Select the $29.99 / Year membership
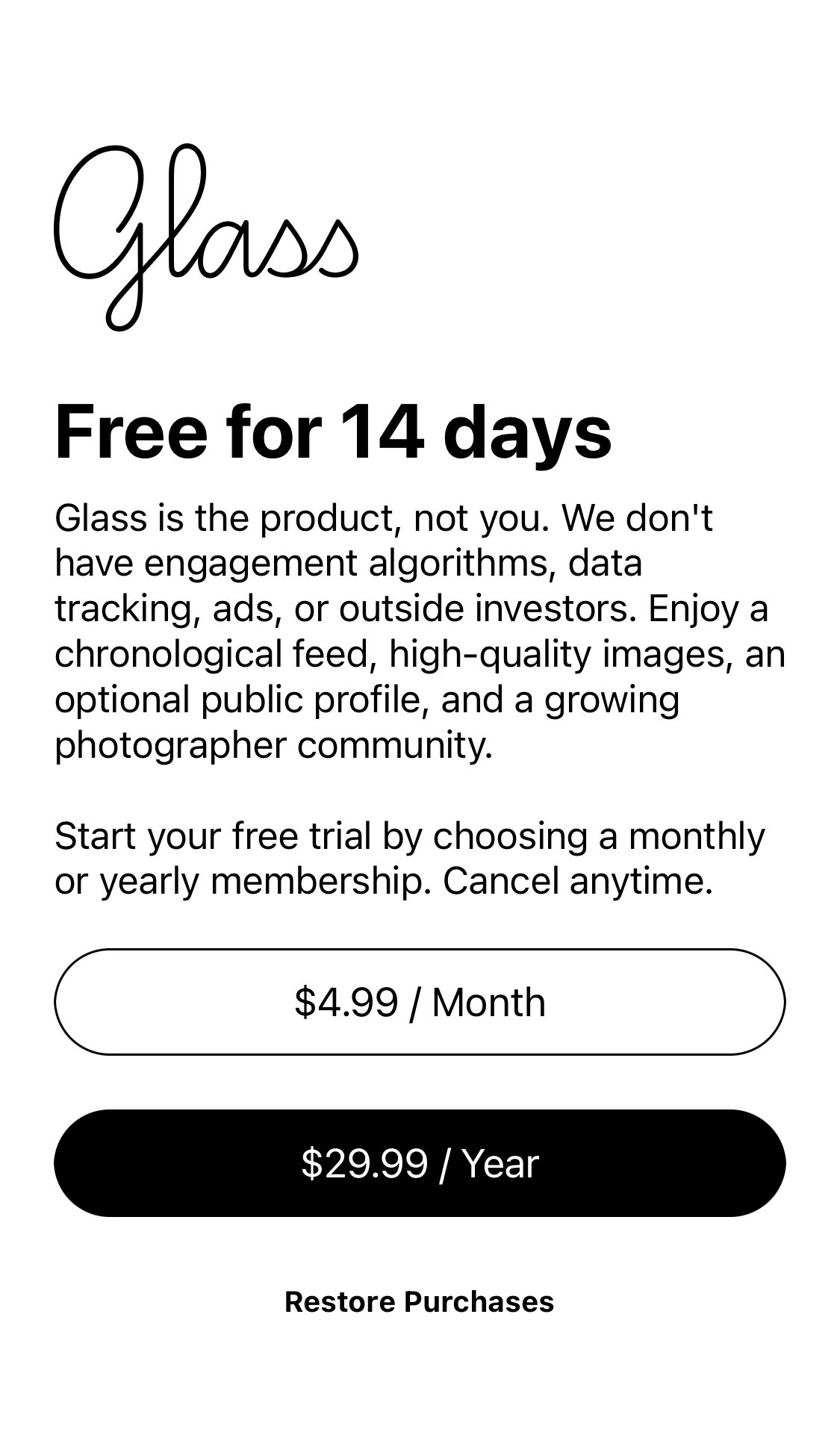The height and width of the screenshot is (1435, 840). (420, 1163)
